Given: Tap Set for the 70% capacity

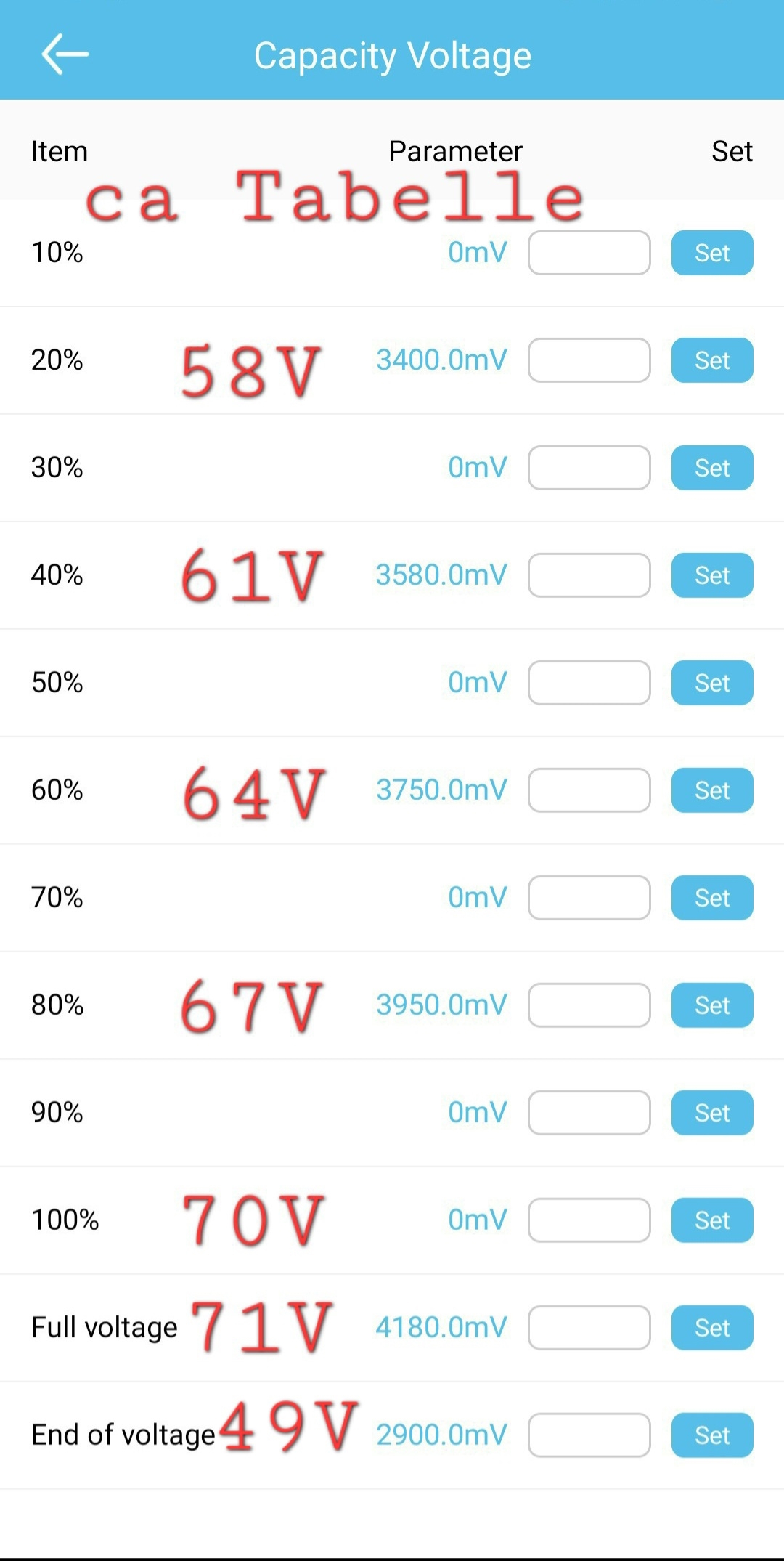Looking at the screenshot, I should pos(711,898).
